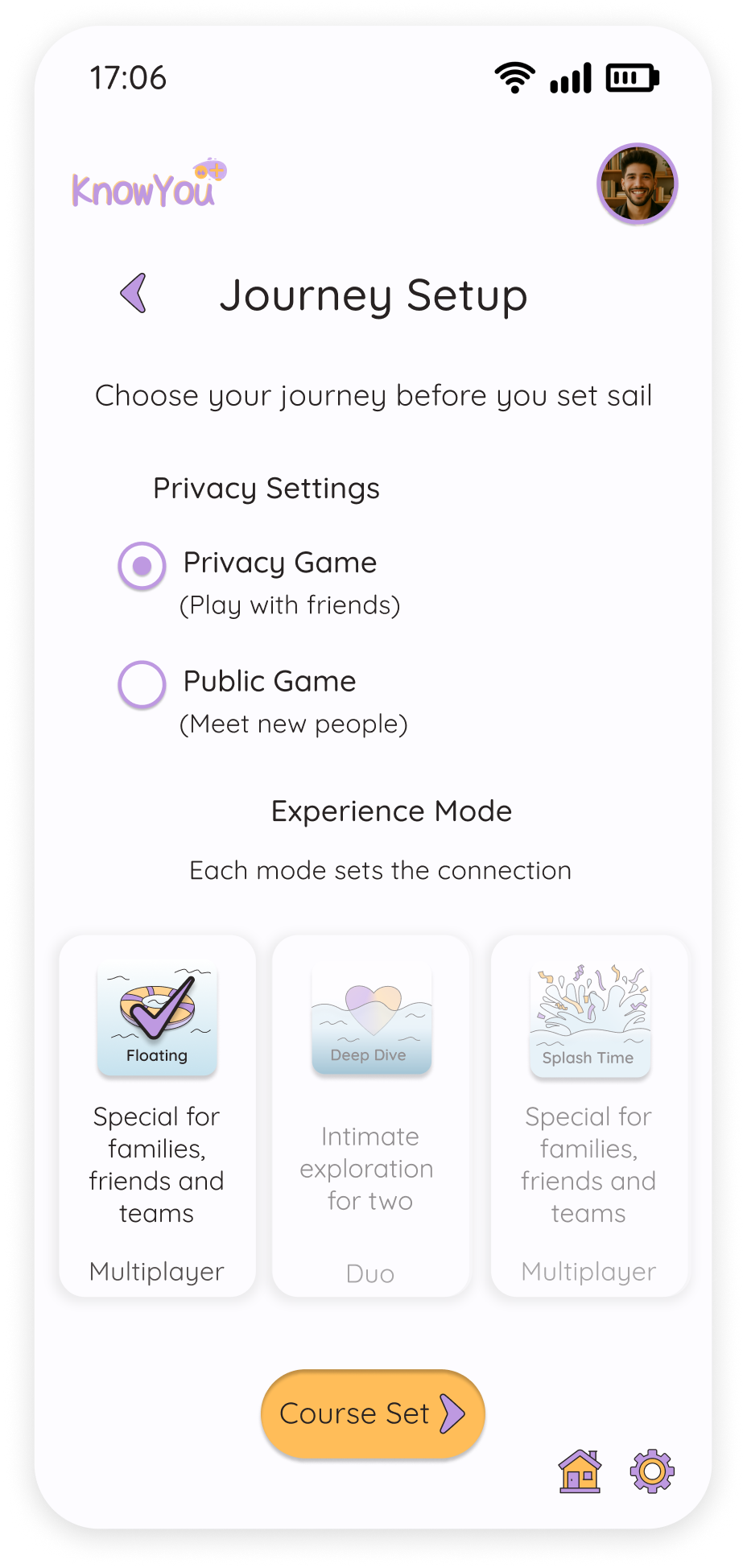Select the Deep Dive duo mode card
The width and height of the screenshot is (743, 1568).
(x=370, y=1115)
